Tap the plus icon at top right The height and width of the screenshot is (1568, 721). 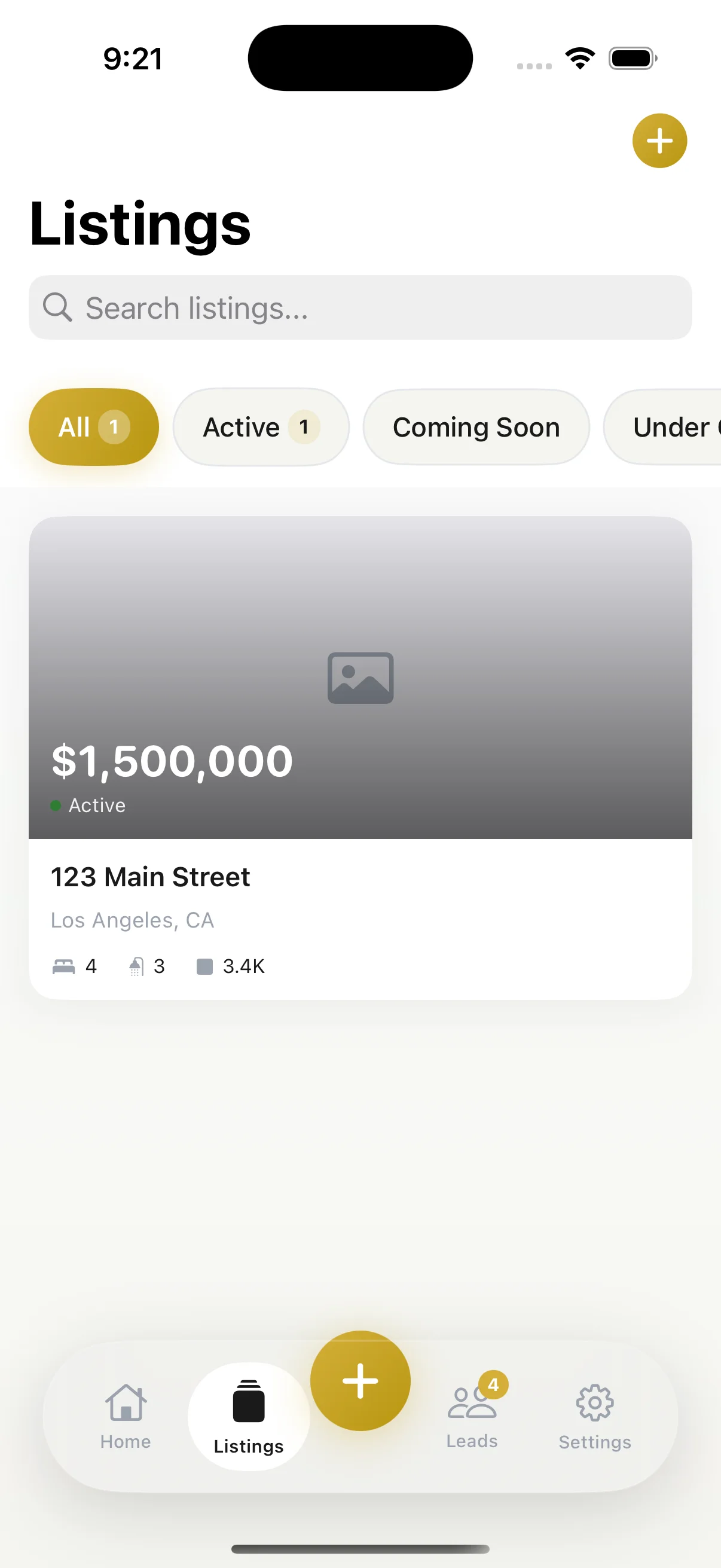pos(659,141)
